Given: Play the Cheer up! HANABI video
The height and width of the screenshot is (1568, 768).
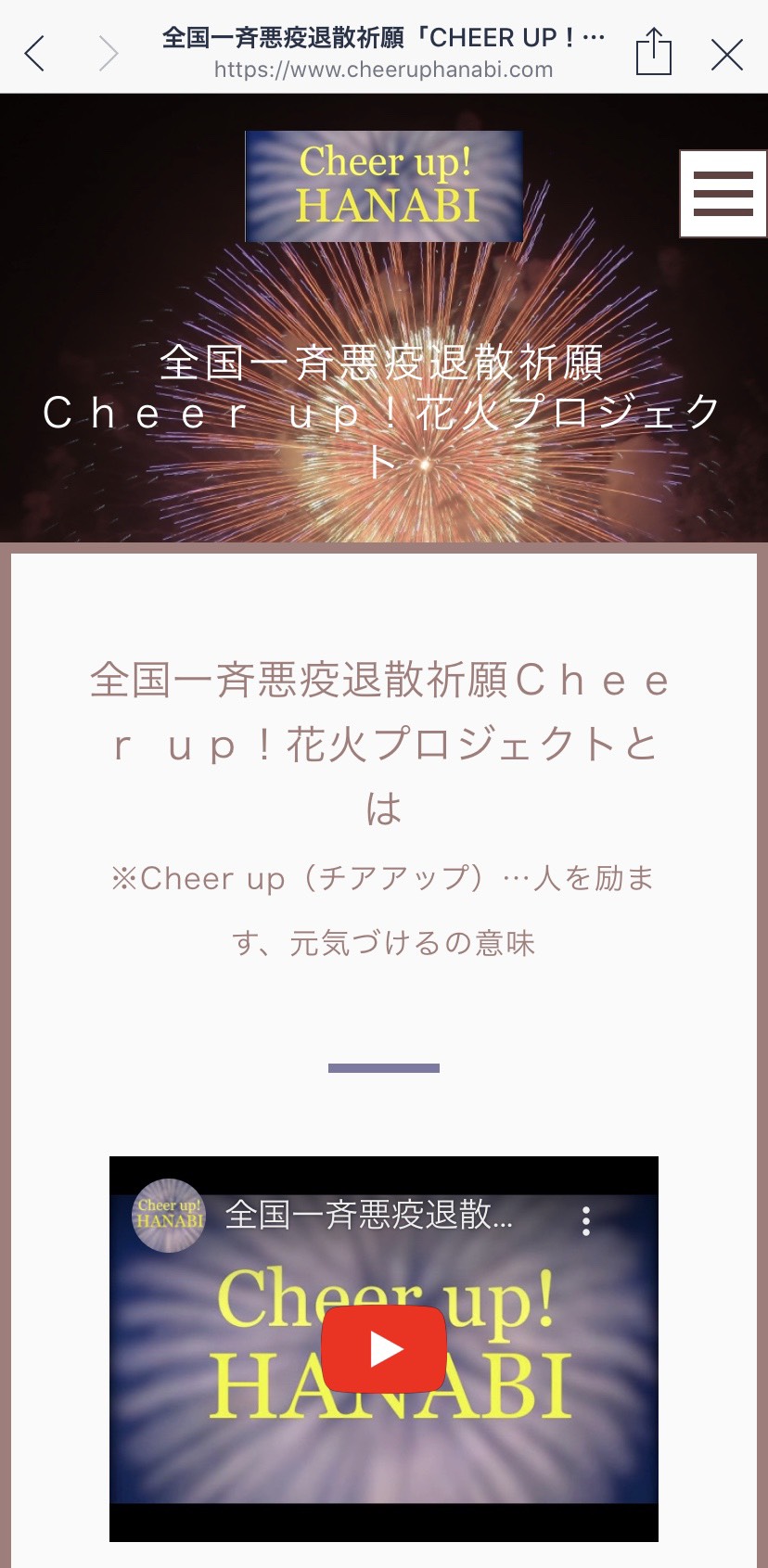Looking at the screenshot, I should click(384, 1349).
